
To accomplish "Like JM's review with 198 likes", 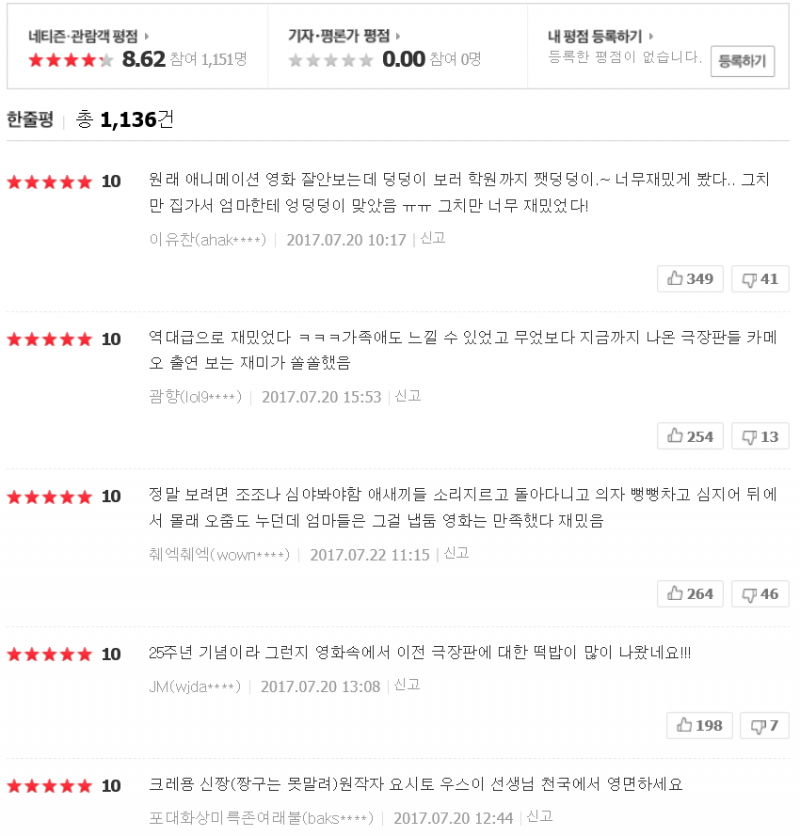I will click(x=699, y=725).
